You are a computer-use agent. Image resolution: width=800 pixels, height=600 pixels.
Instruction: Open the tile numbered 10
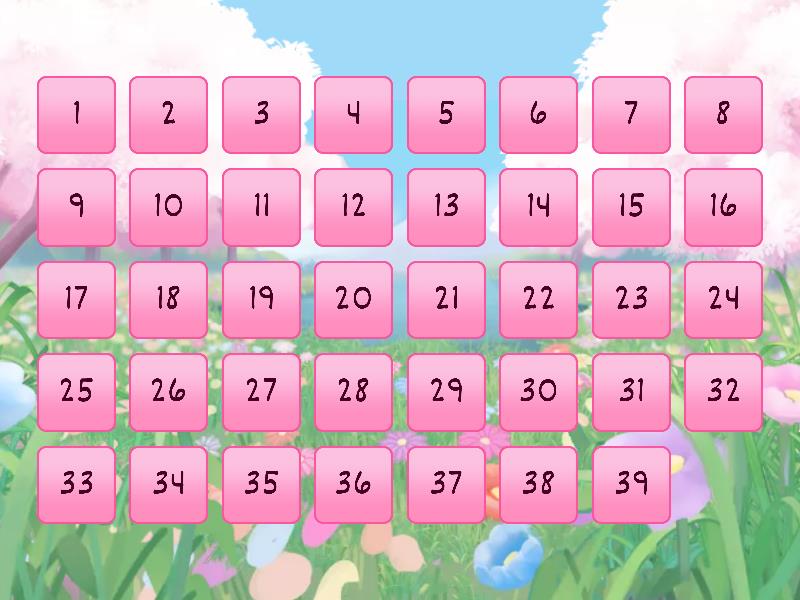(168, 207)
